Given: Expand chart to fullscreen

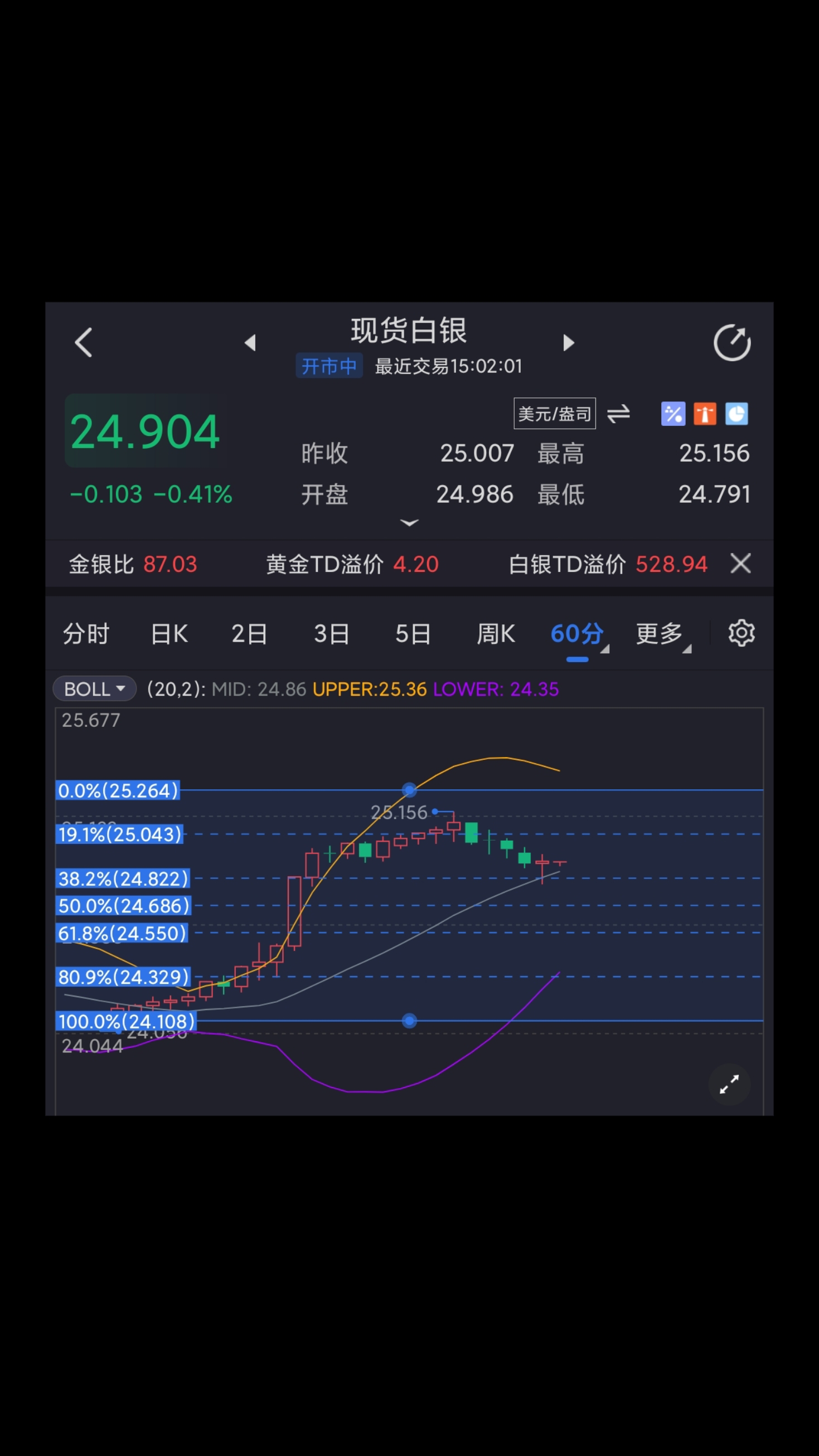Looking at the screenshot, I should (x=730, y=1084).
